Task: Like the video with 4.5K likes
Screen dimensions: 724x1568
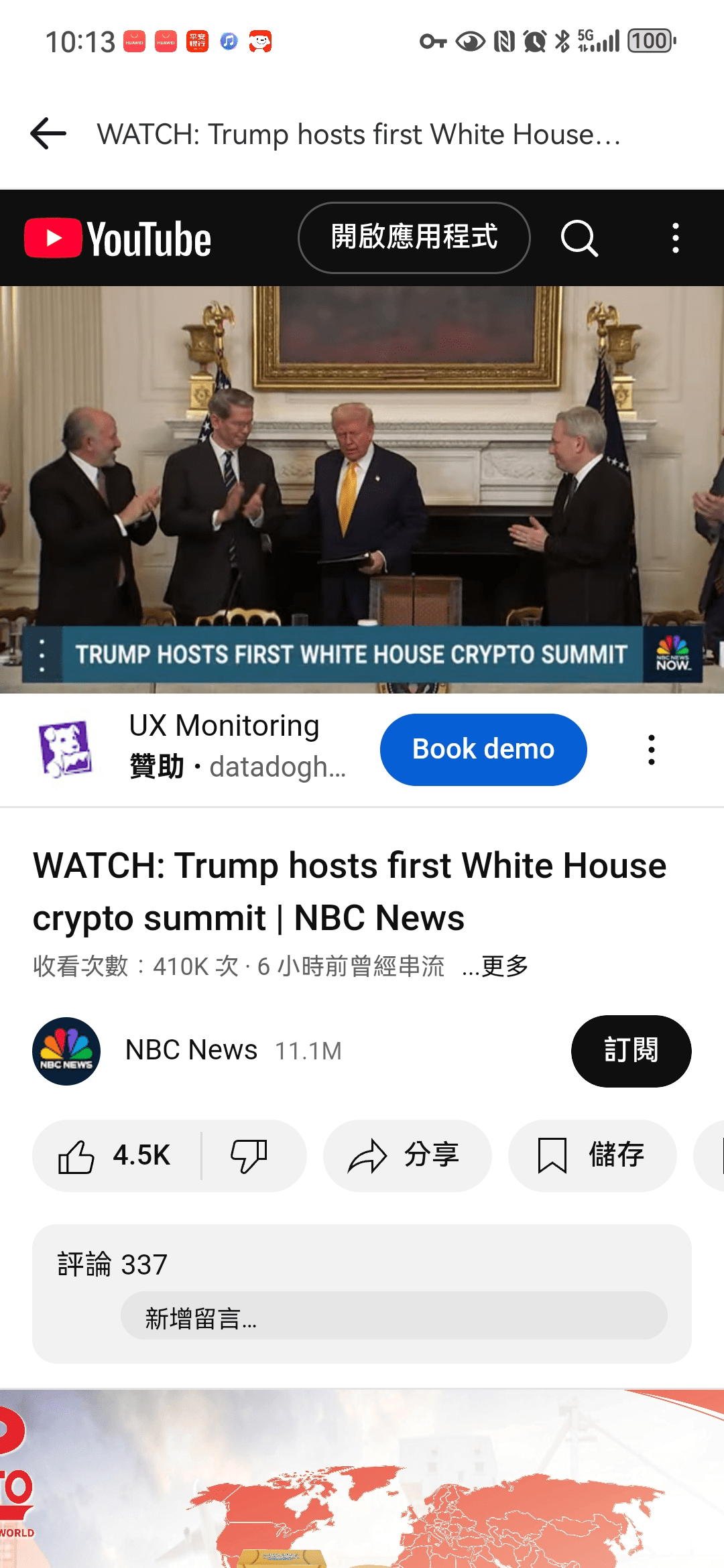Action: tap(115, 1156)
